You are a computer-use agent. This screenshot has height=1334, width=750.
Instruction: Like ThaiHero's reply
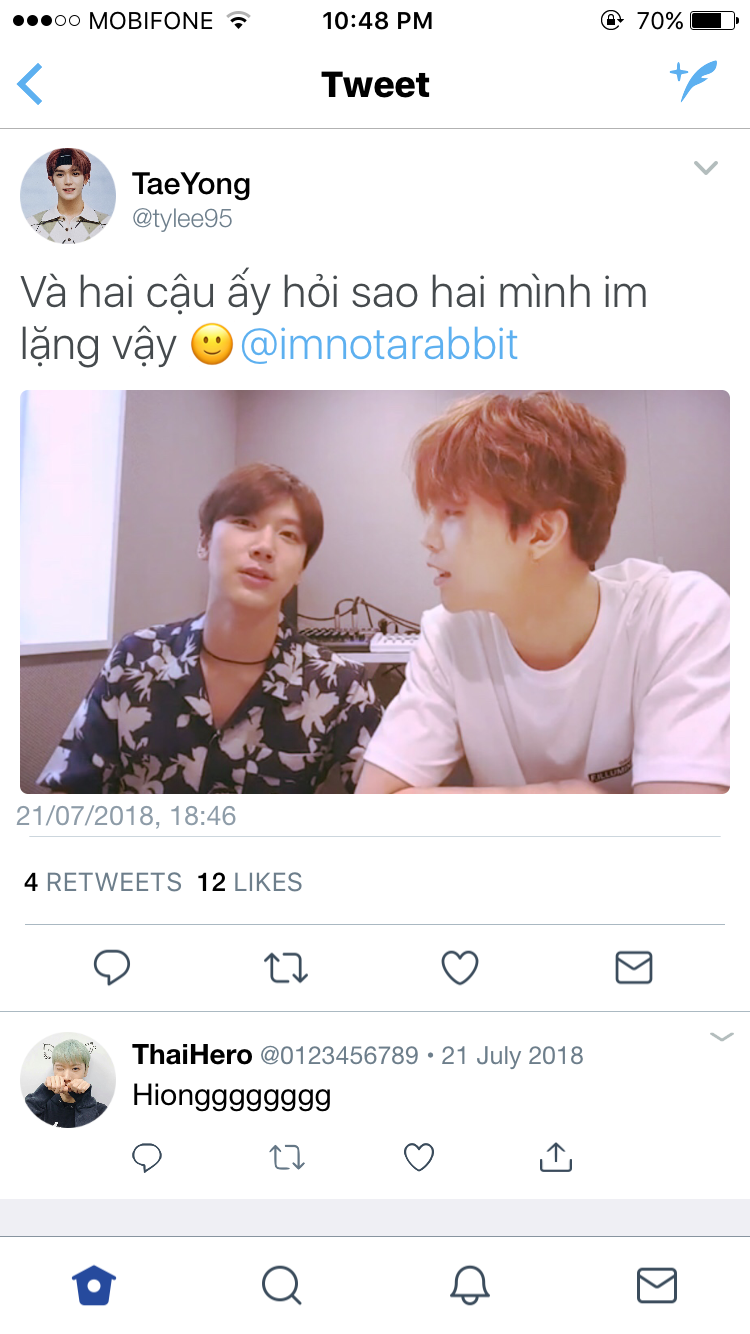click(418, 1157)
